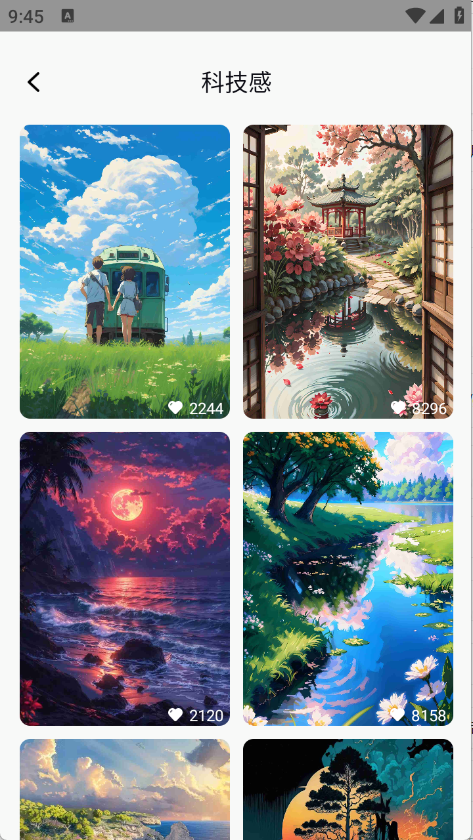Open the sunset coast cliffs wallpaper
The image size is (473, 840).
click(125, 790)
